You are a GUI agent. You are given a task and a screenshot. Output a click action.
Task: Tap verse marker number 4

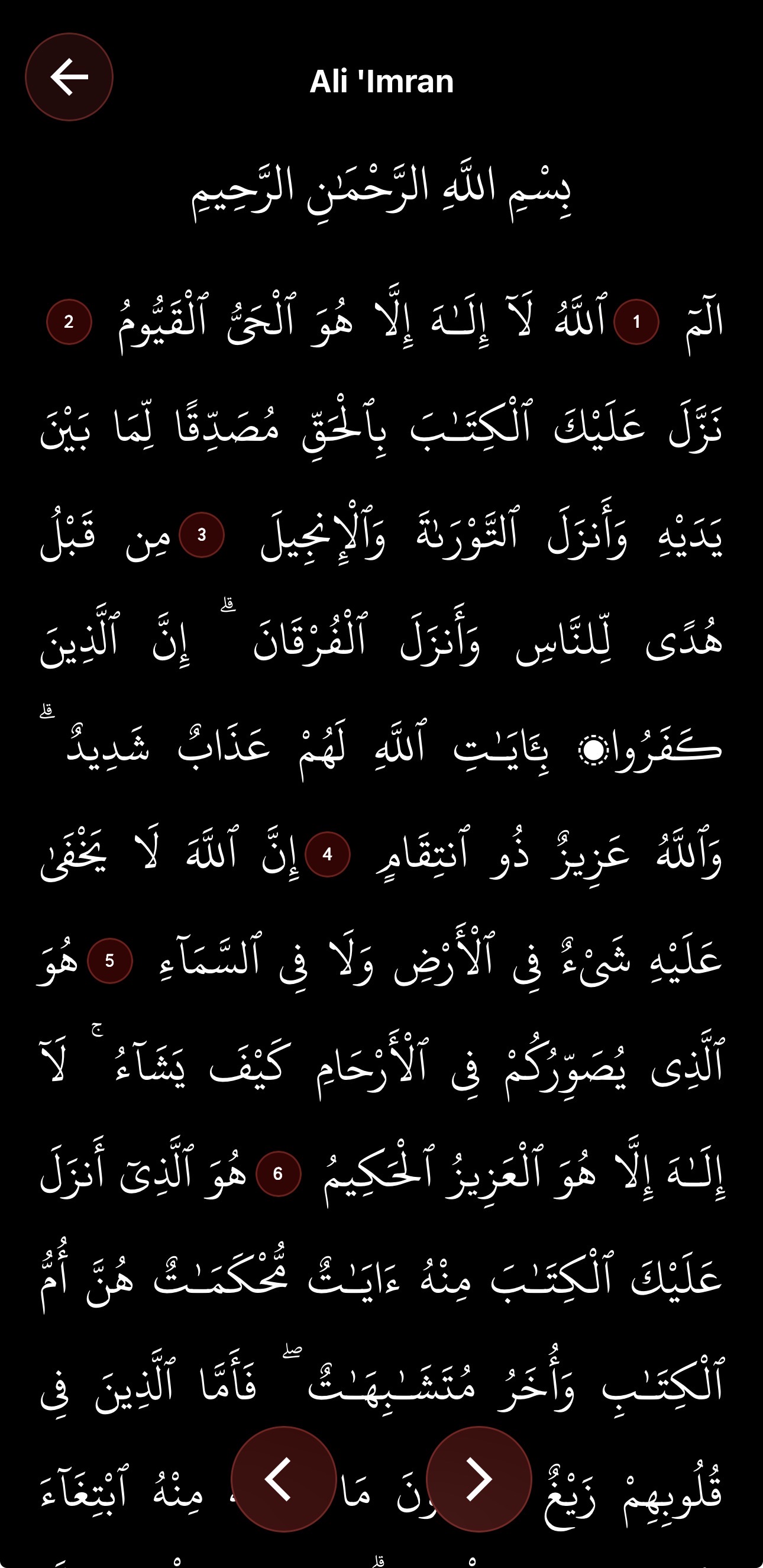tap(326, 854)
